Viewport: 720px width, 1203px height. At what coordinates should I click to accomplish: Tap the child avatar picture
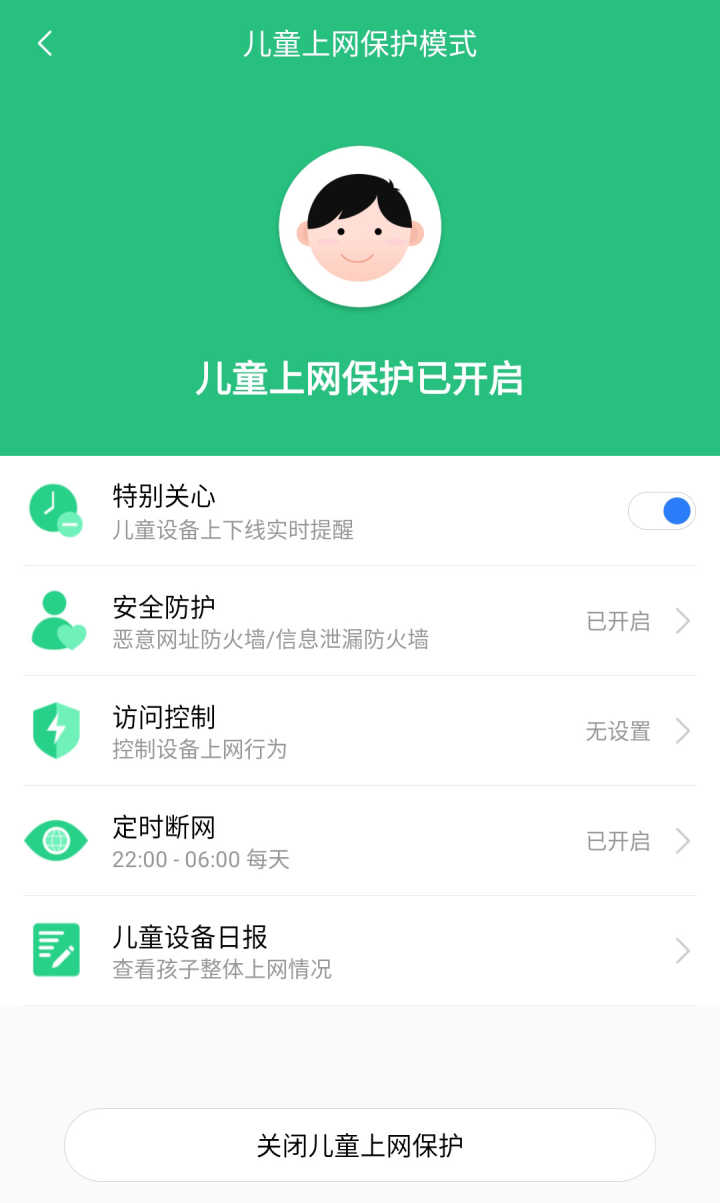pyautogui.click(x=360, y=227)
